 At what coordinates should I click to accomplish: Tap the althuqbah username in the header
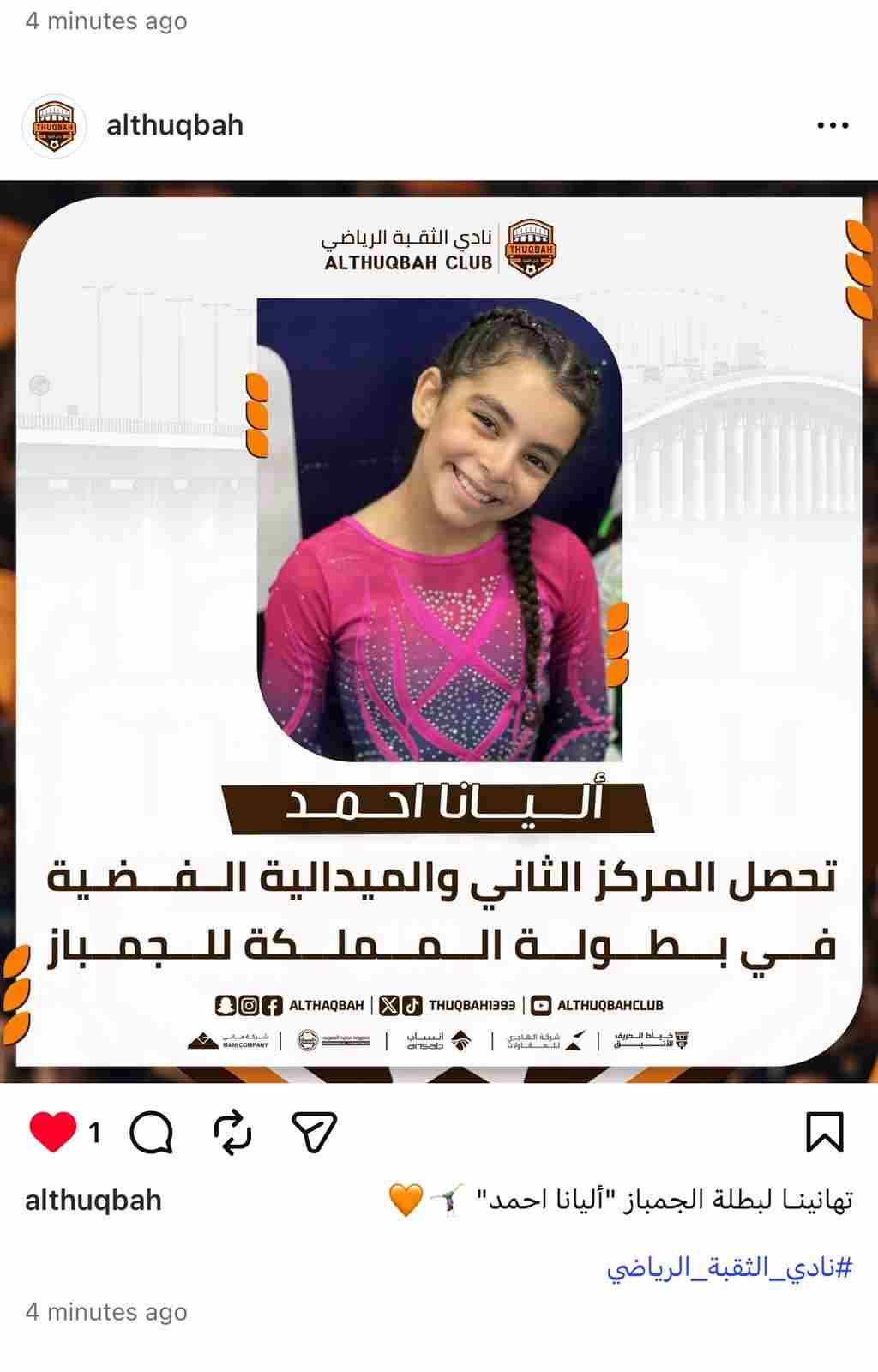[175, 126]
